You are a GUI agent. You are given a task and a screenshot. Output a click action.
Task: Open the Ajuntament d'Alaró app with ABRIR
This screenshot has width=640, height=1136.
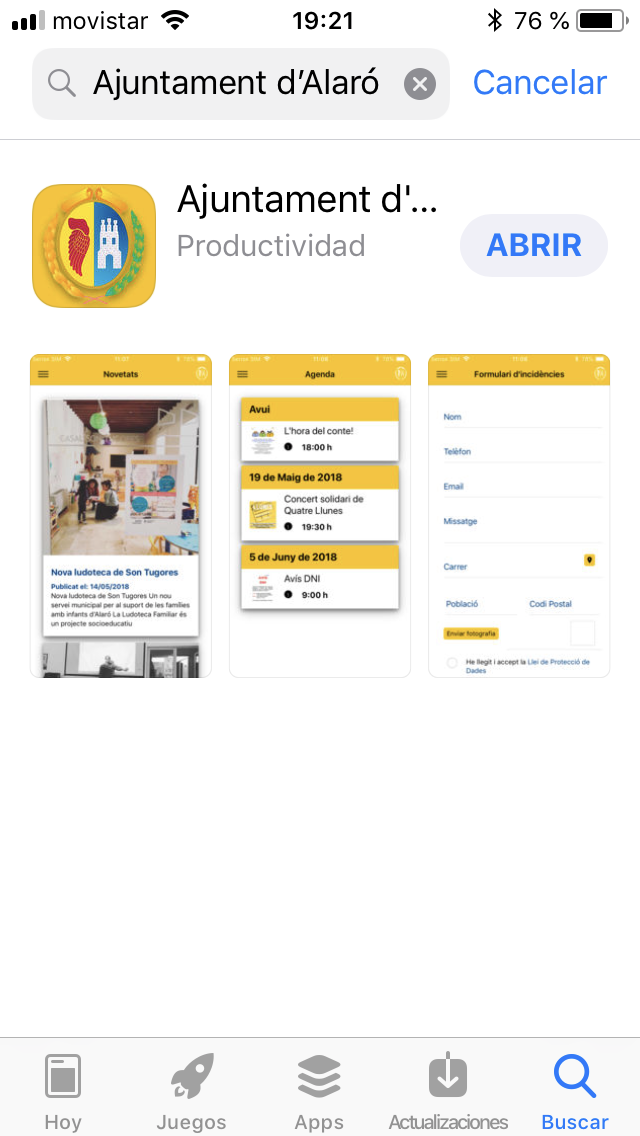click(x=534, y=245)
